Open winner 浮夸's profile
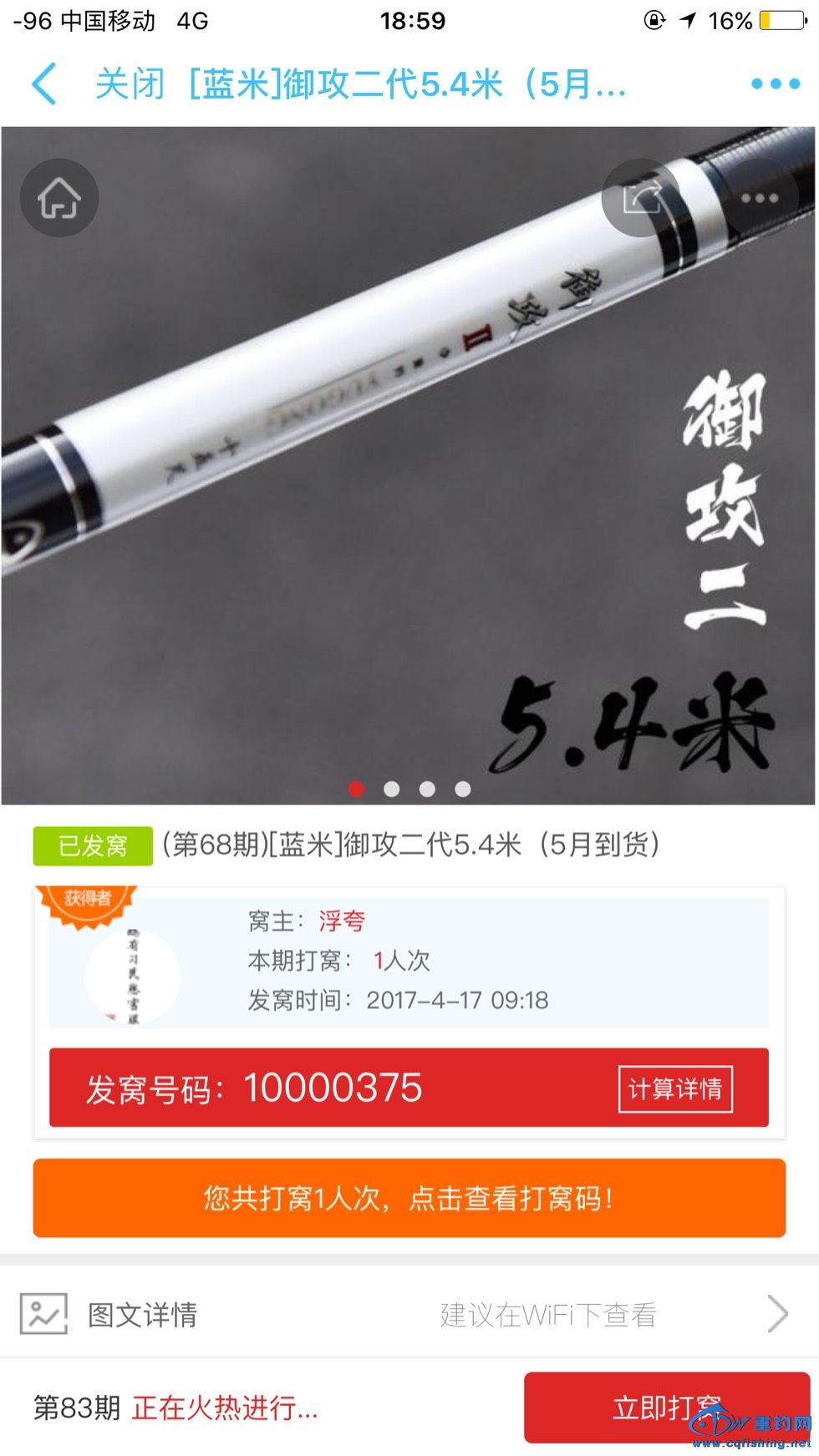The height and width of the screenshot is (1456, 819). [x=342, y=921]
